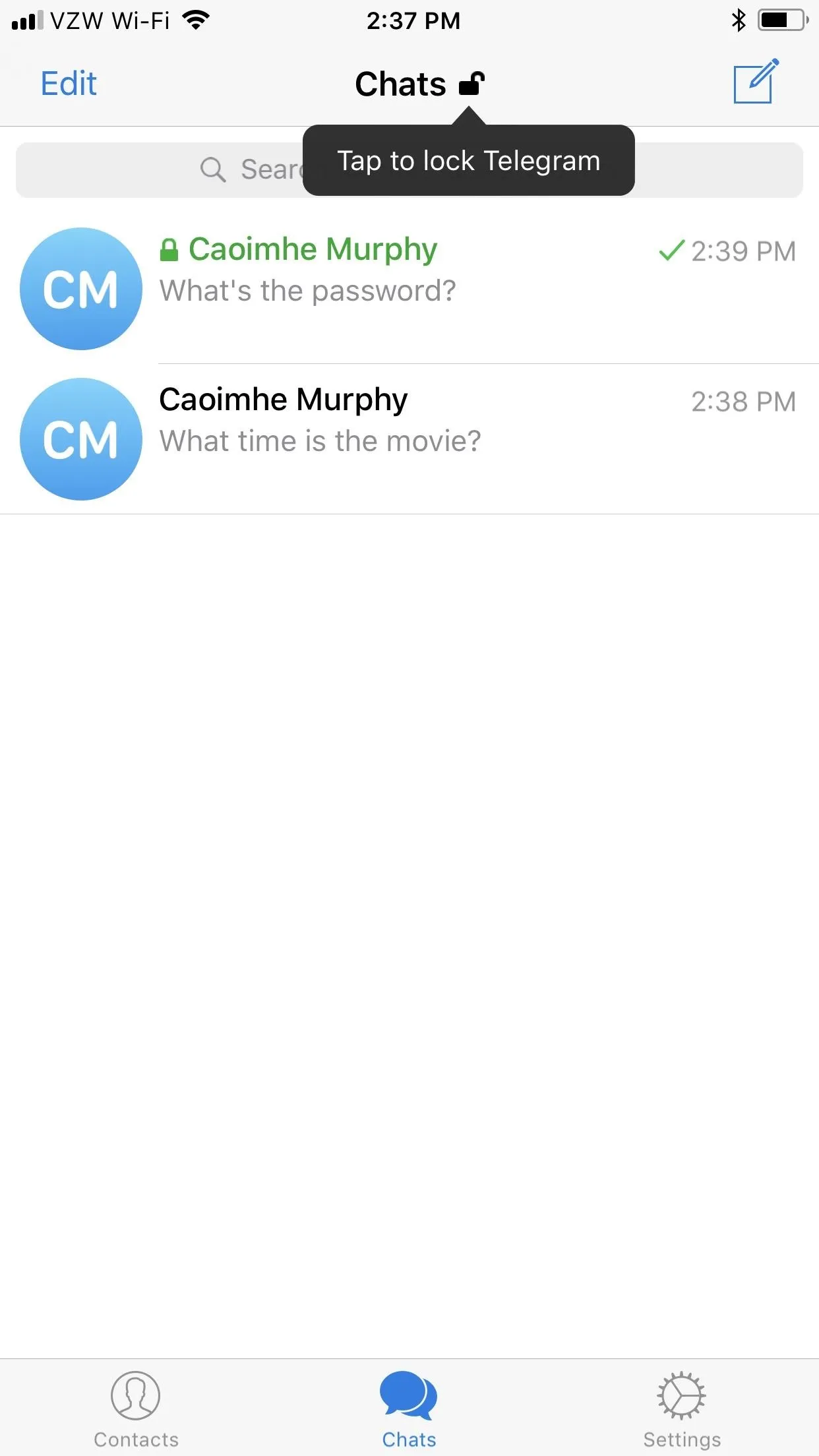Viewport: 819px width, 1456px height.
Task: Open the chats search field
Action: click(409, 170)
